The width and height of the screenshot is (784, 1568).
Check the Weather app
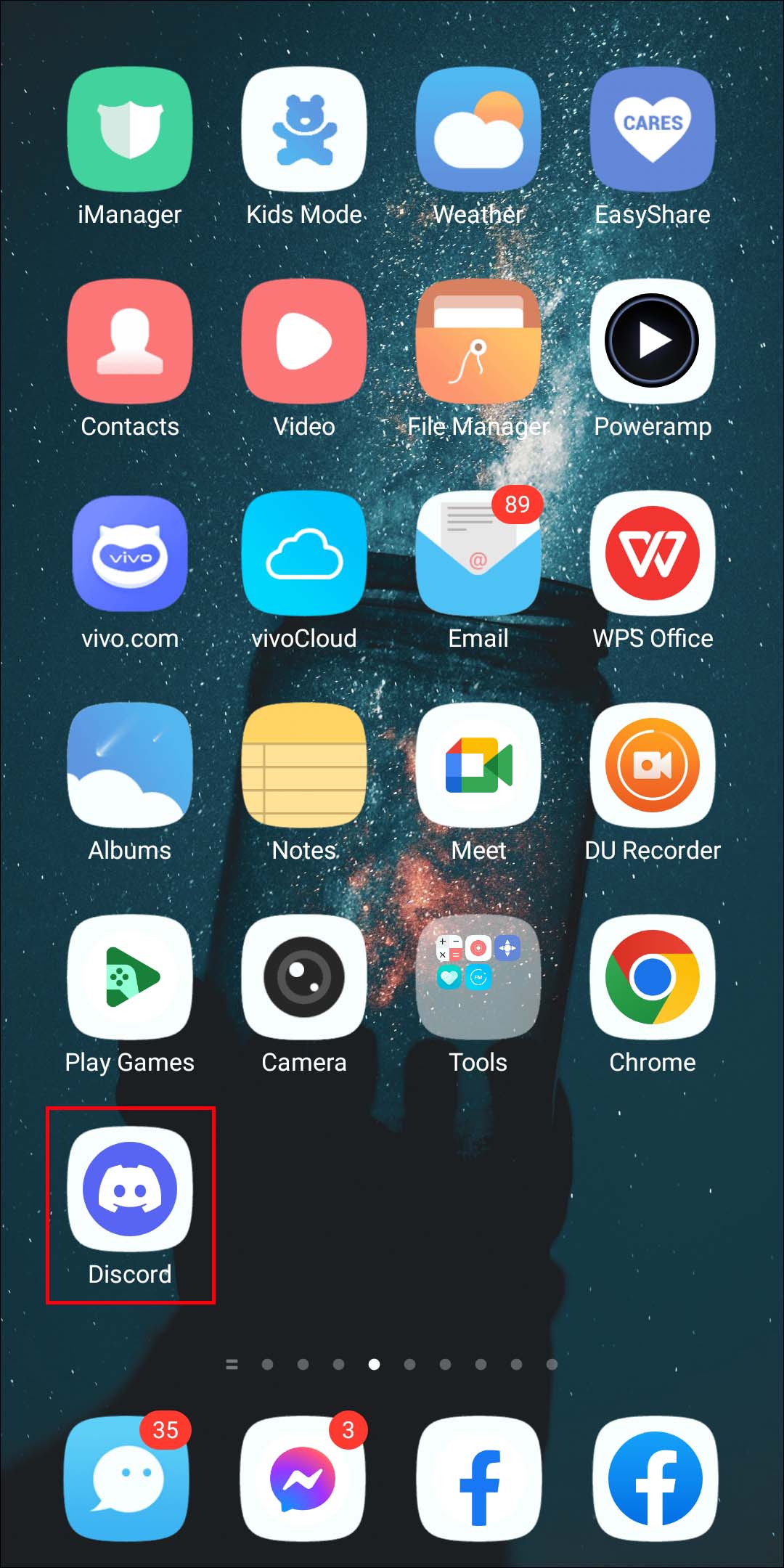pos(478,129)
